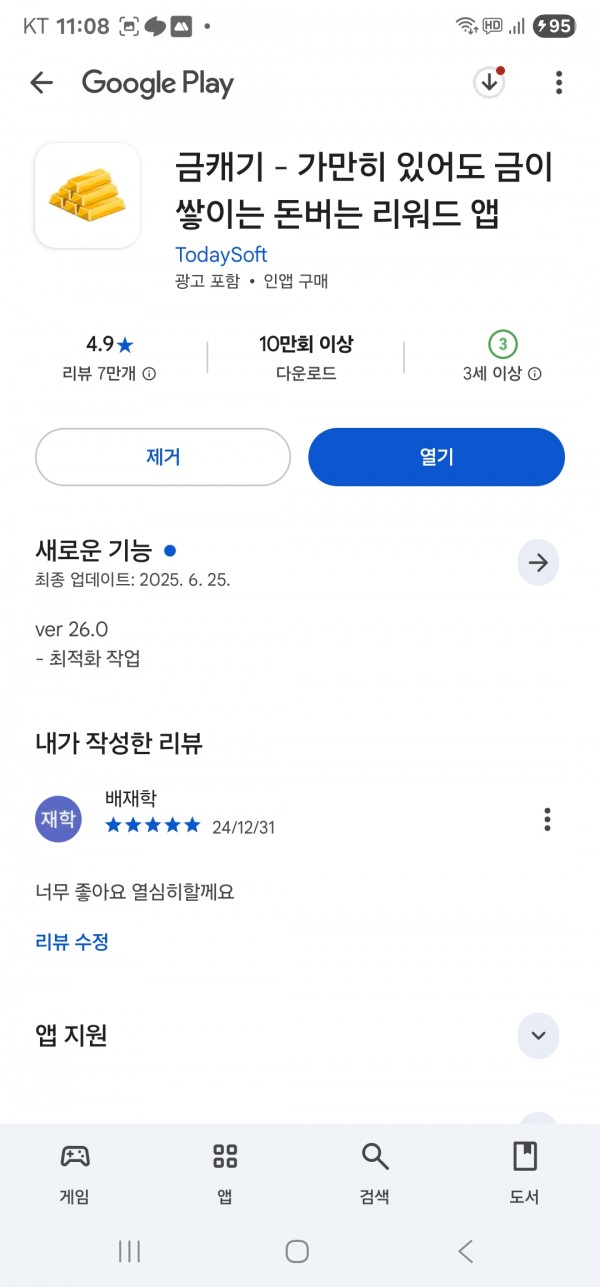This screenshot has width=600, height=1287.
Task: Open the system recent apps view
Action: (130, 1251)
